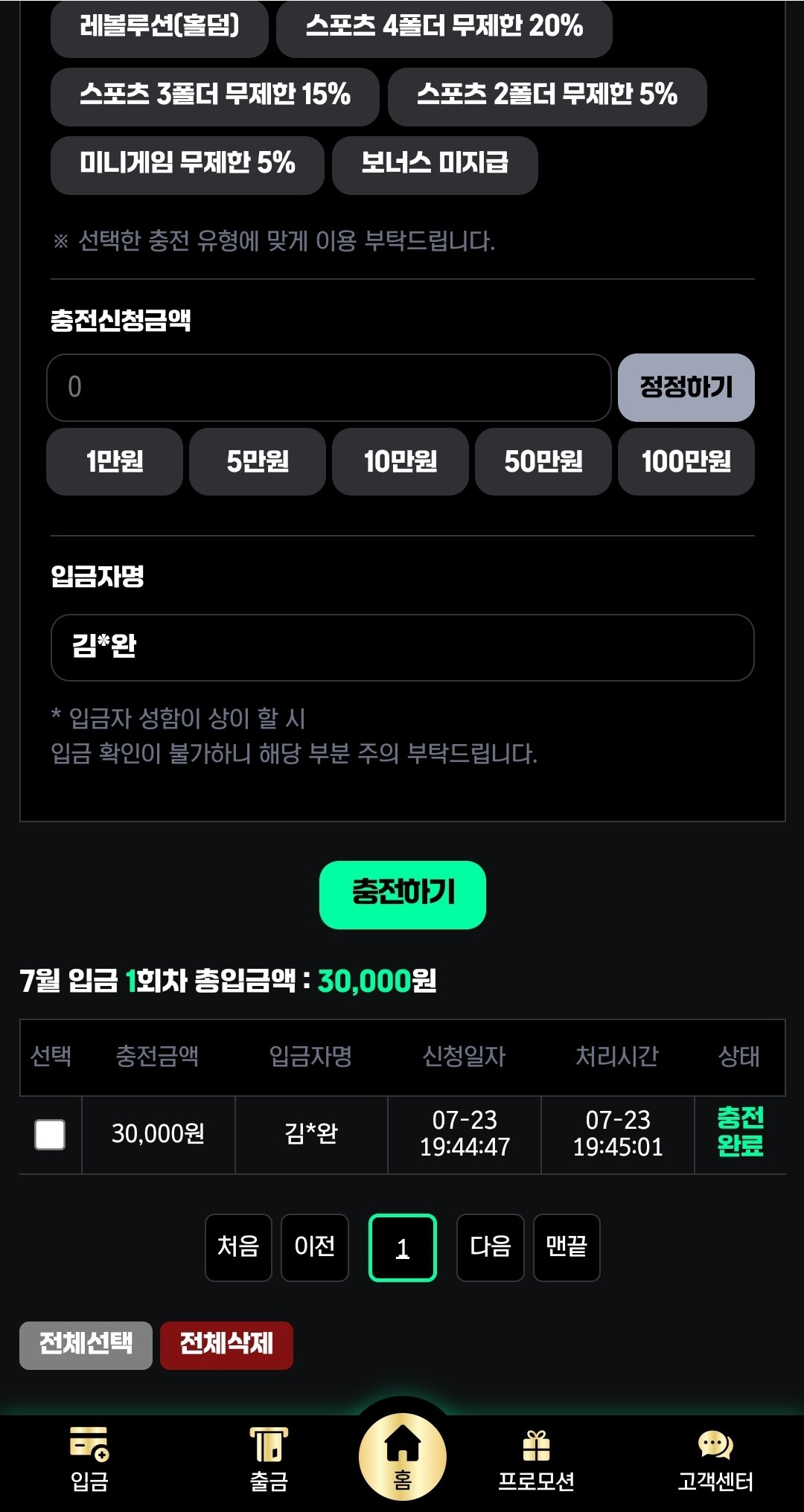Viewport: 804px width, 1512px height.
Task: Open 고객센터 in bottom navigation
Action: coord(715,1460)
